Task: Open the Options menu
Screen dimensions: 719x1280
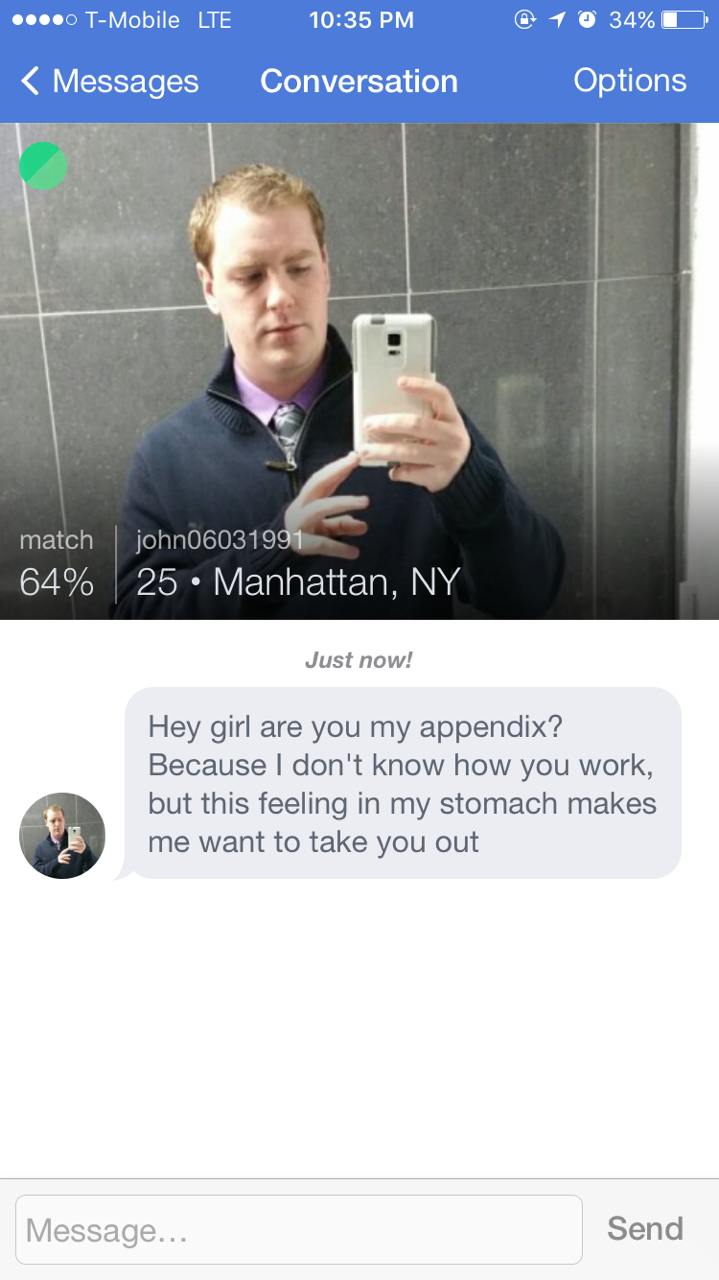Action: (x=629, y=81)
